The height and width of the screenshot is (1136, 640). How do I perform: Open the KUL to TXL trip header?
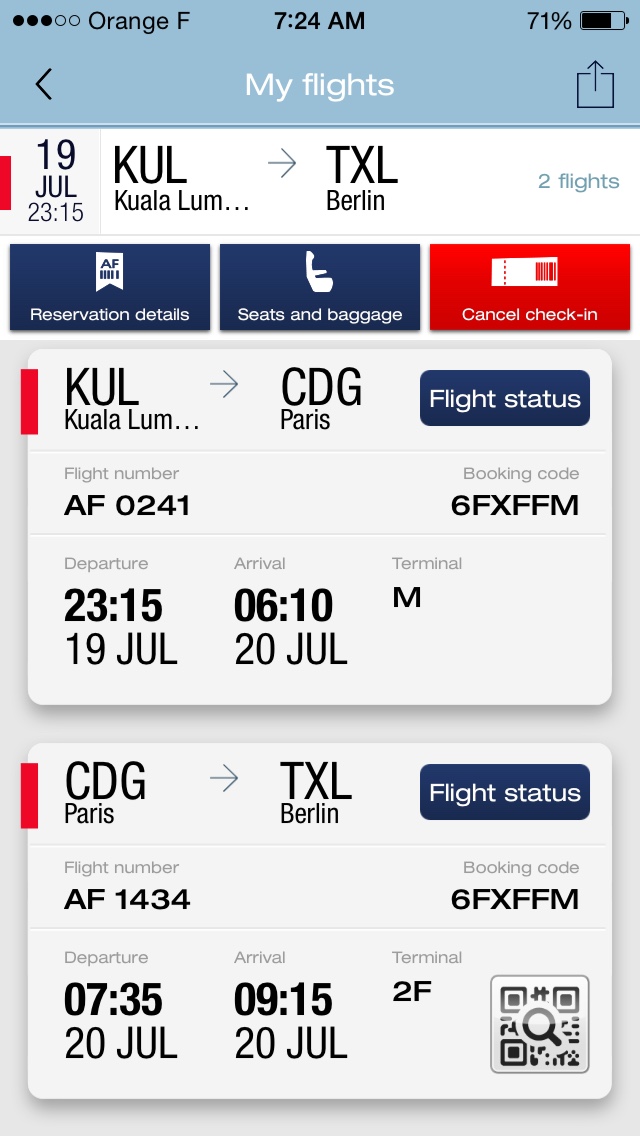tap(320, 181)
